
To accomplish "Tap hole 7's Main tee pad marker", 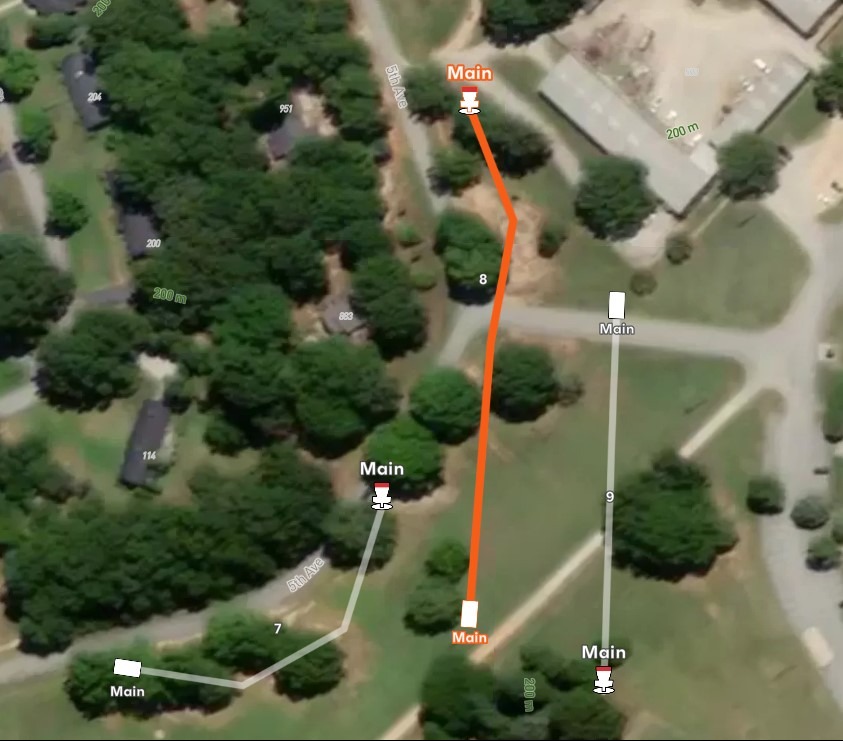I will [127, 668].
